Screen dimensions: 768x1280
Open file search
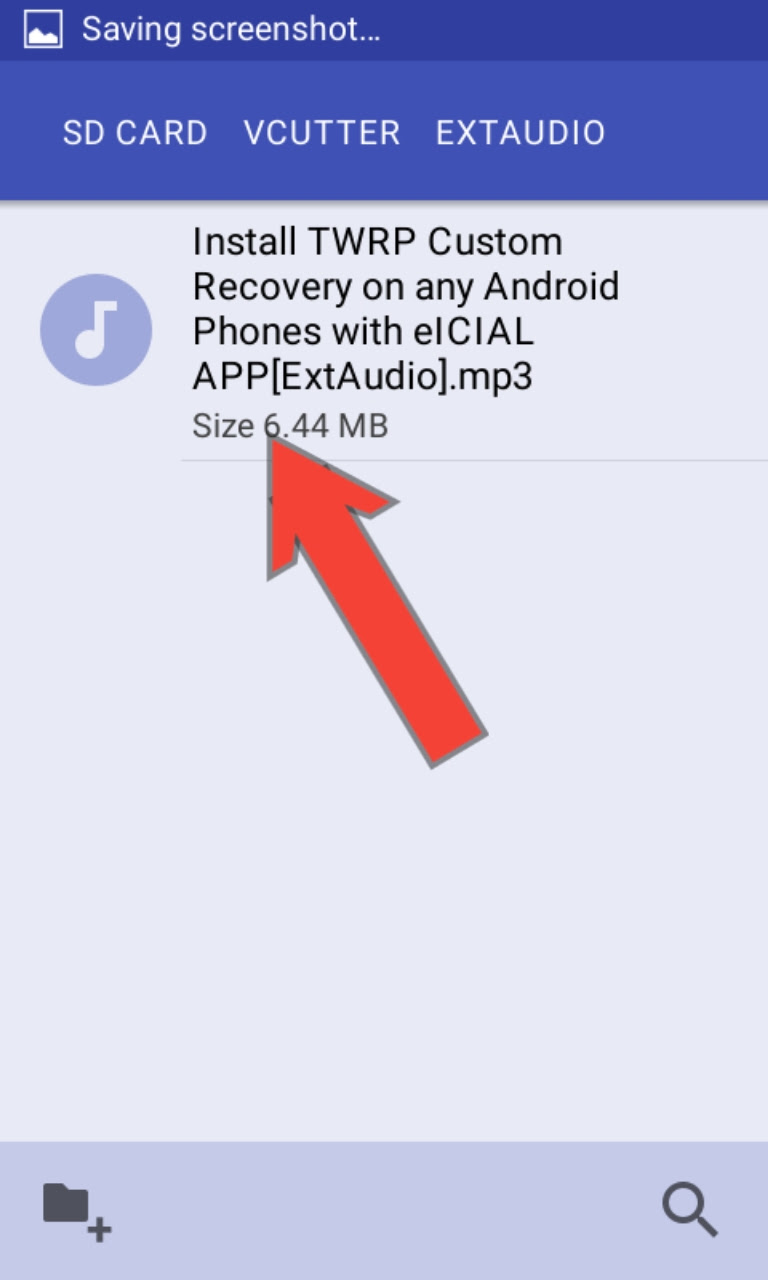pyautogui.click(x=689, y=1210)
